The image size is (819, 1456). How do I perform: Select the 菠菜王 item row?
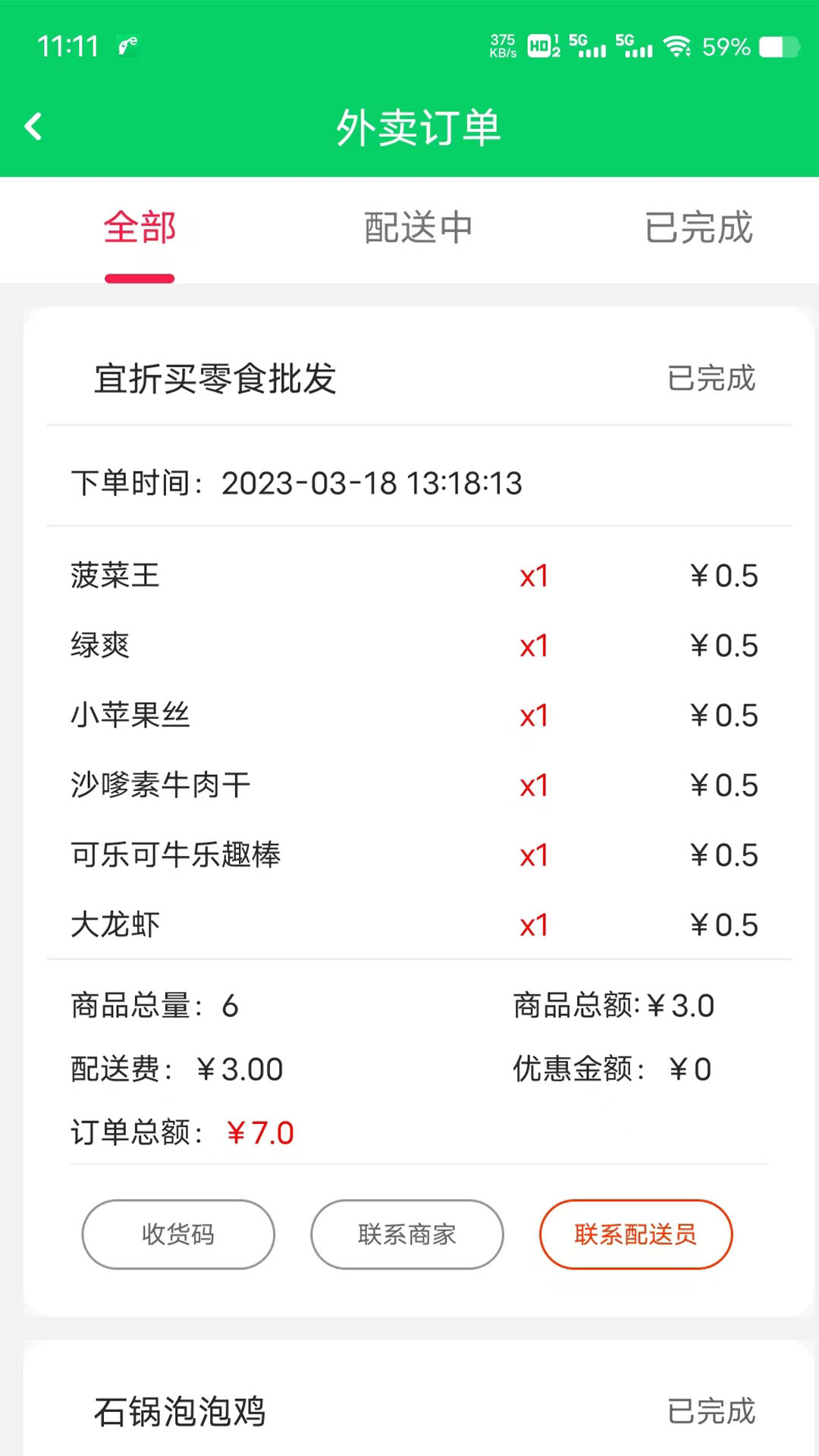(115, 576)
